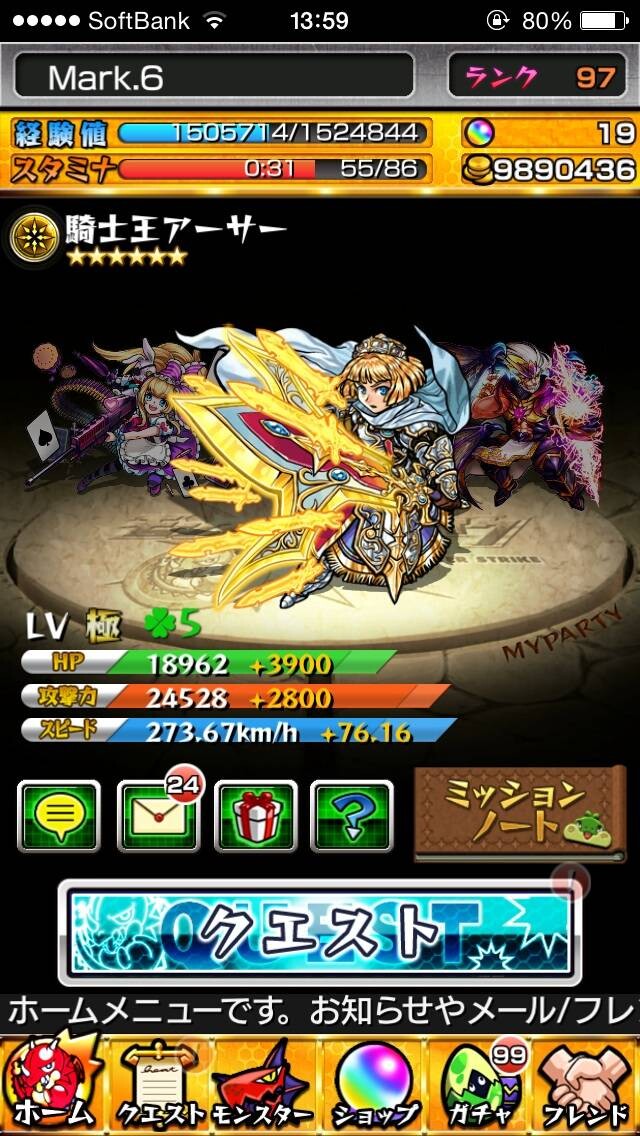Tap the player name Mark.6 bar
The width and height of the screenshot is (640, 1136).
pos(215,76)
